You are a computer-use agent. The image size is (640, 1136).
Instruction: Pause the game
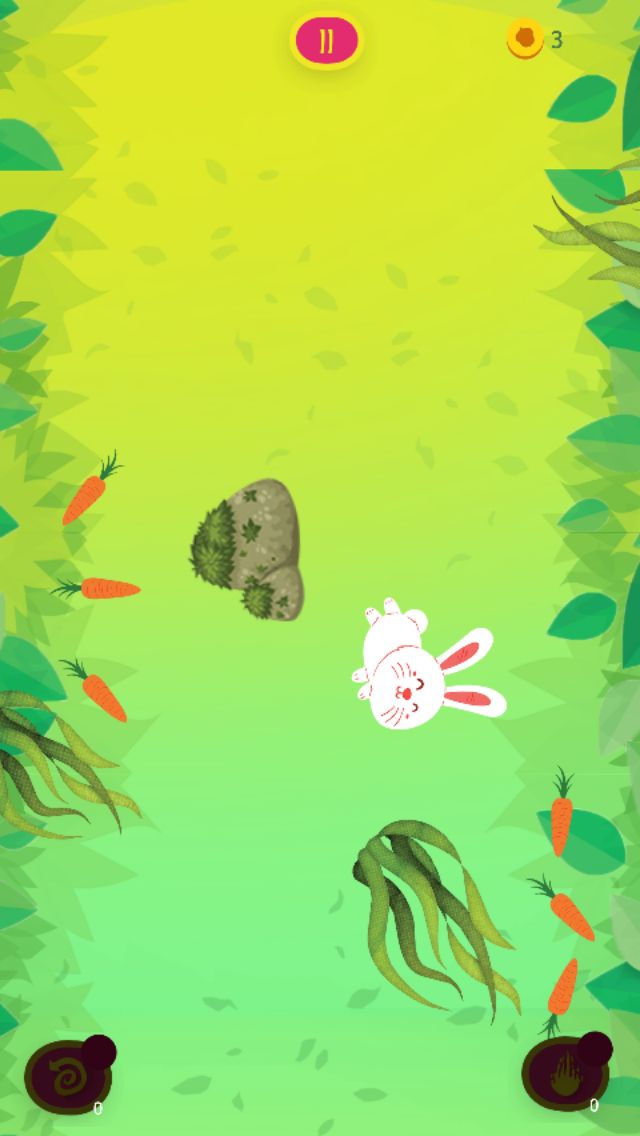326,41
